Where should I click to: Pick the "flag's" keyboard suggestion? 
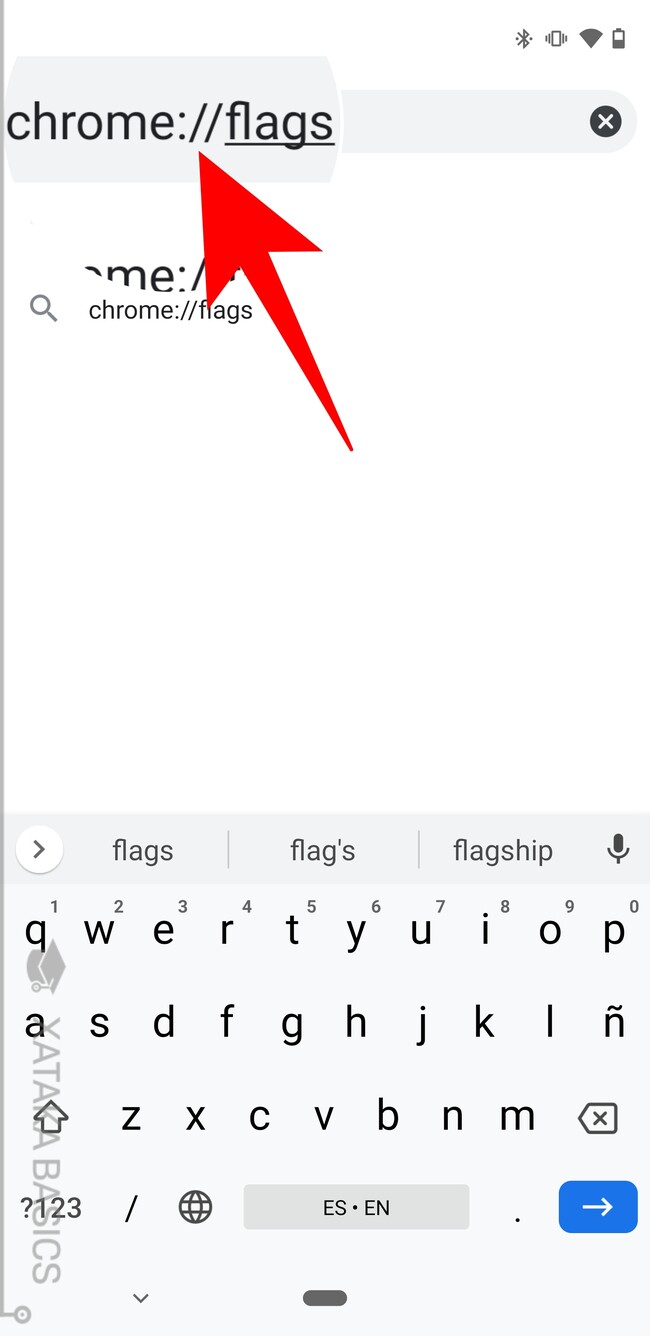pos(322,851)
